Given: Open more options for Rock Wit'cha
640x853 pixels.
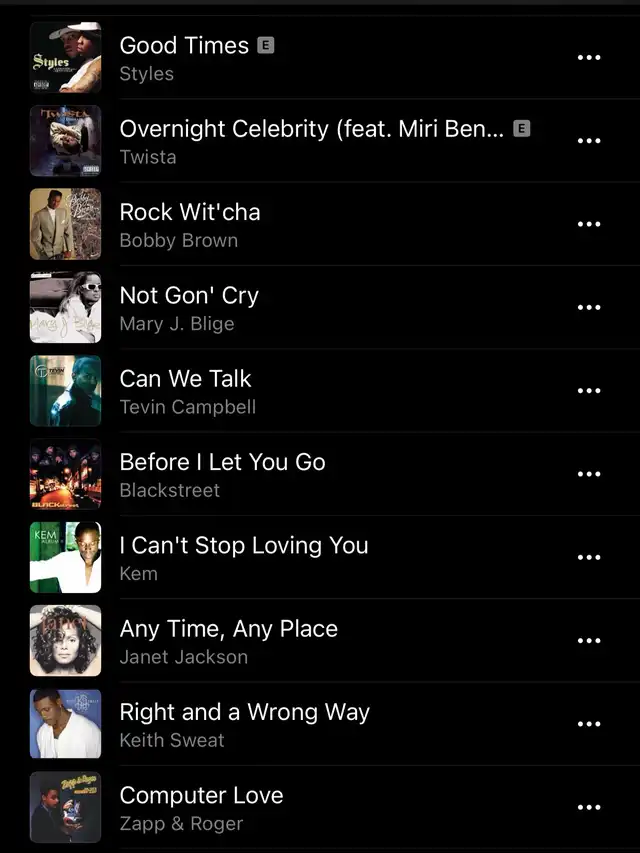Looking at the screenshot, I should (x=589, y=224).
